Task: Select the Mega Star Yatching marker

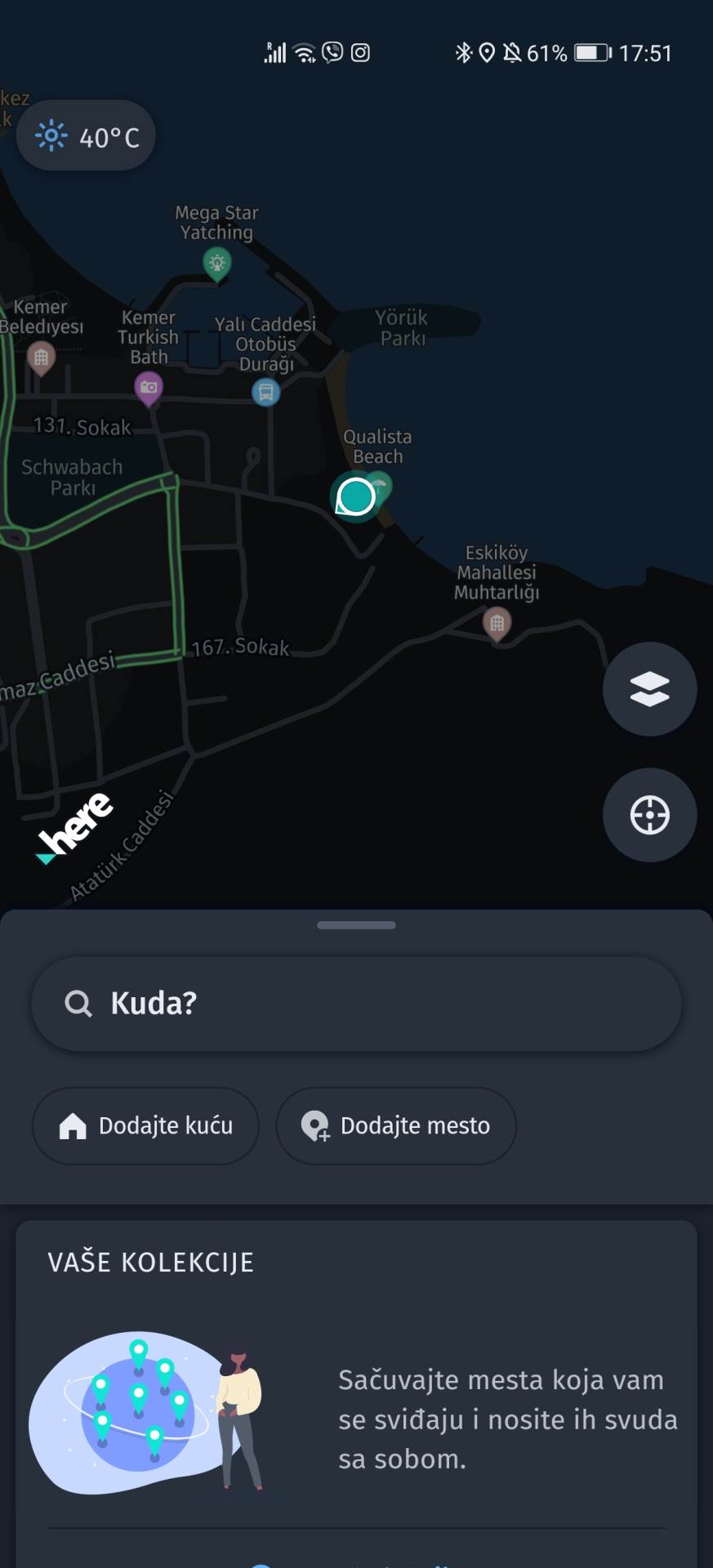Action: [217, 264]
